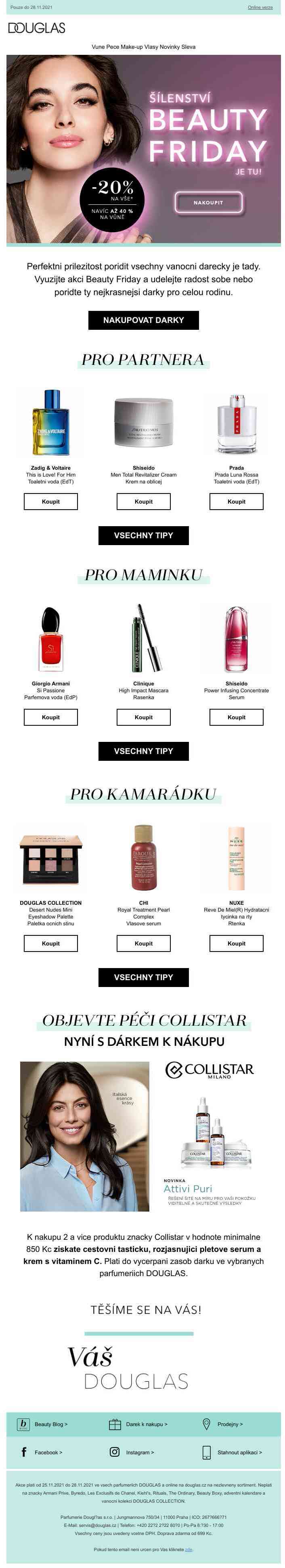Open the Online verze link

point(260,7)
